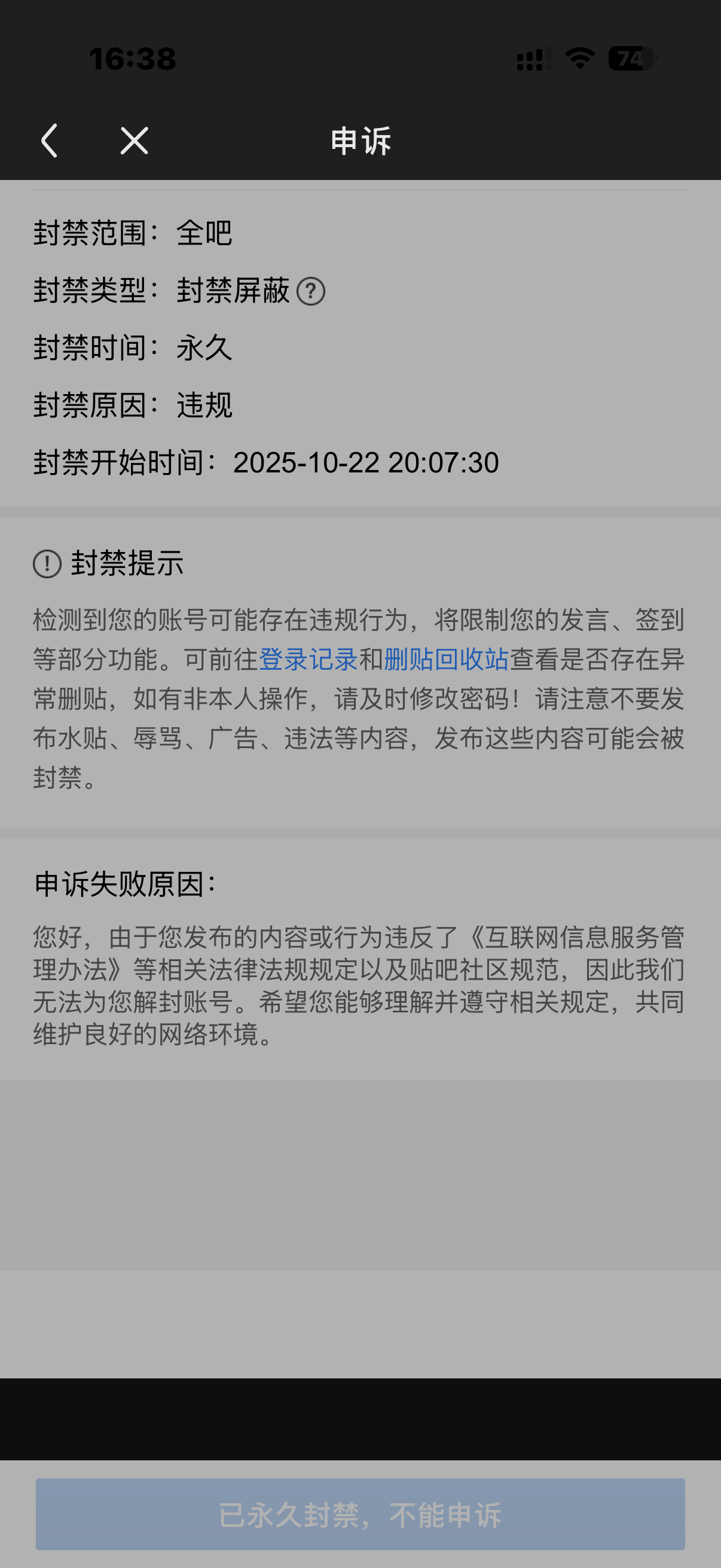Open the 登录记录 link

308,659
